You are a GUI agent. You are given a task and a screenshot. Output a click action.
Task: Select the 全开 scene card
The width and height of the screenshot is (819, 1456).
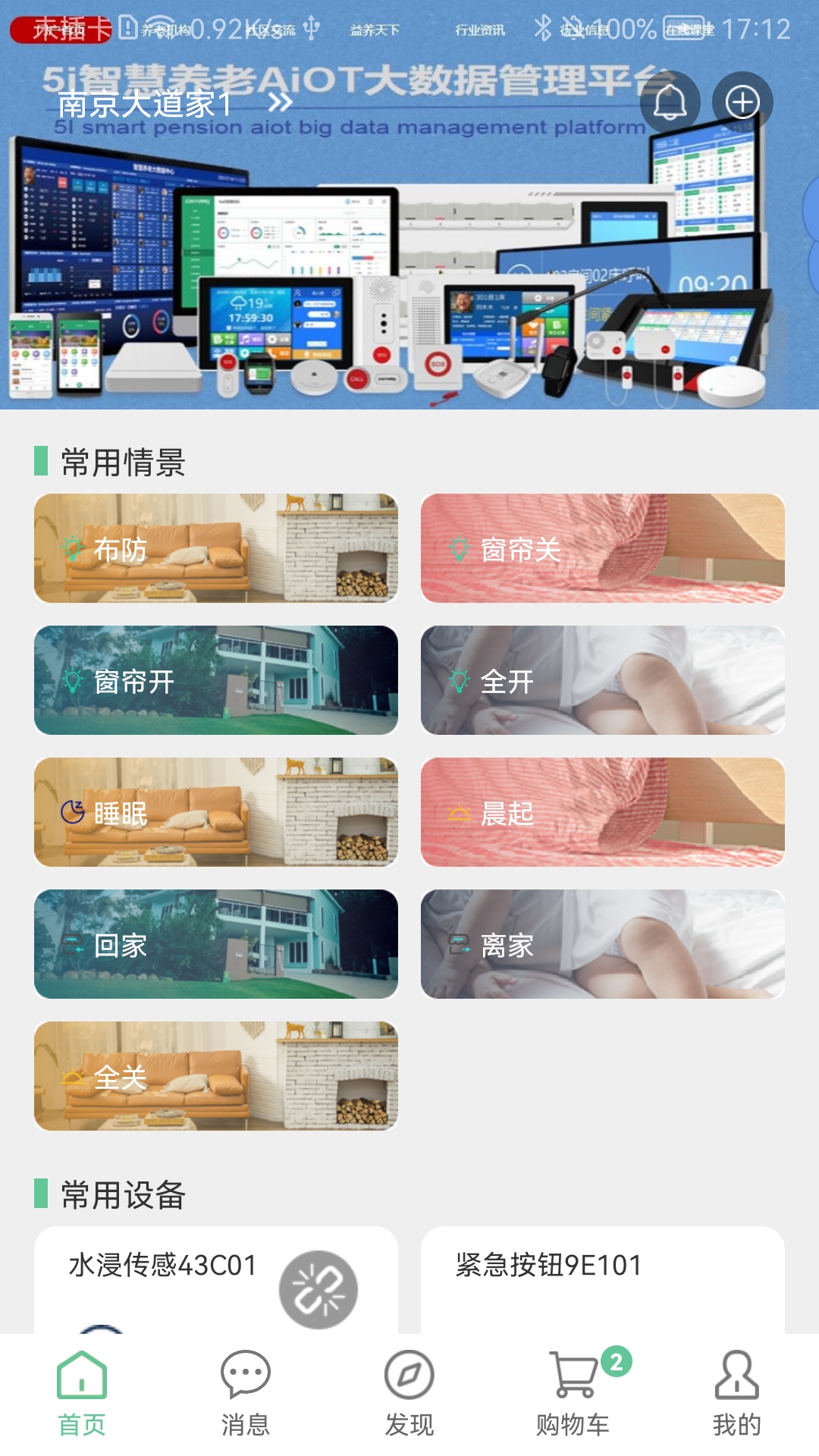pos(602,680)
